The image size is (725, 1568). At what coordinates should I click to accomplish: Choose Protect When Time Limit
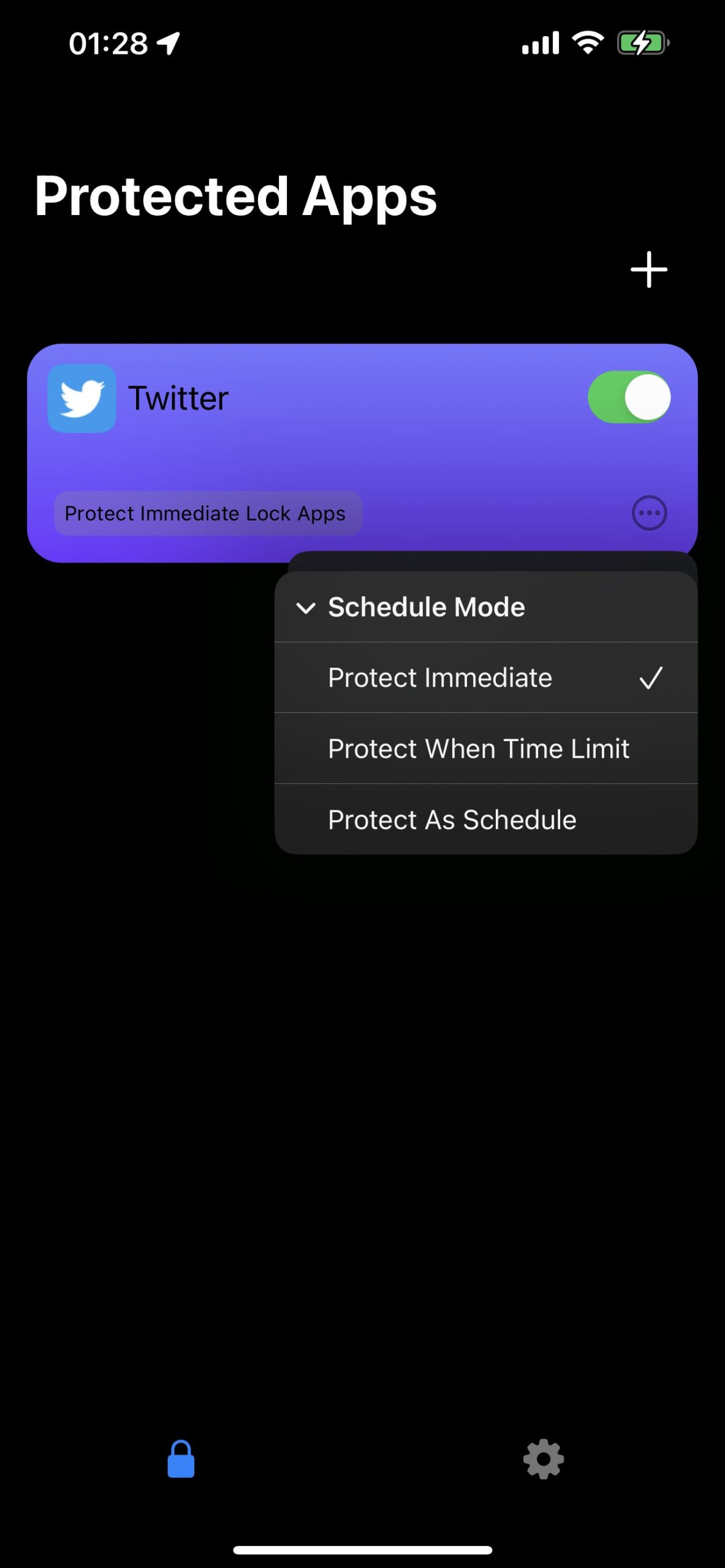[485, 748]
